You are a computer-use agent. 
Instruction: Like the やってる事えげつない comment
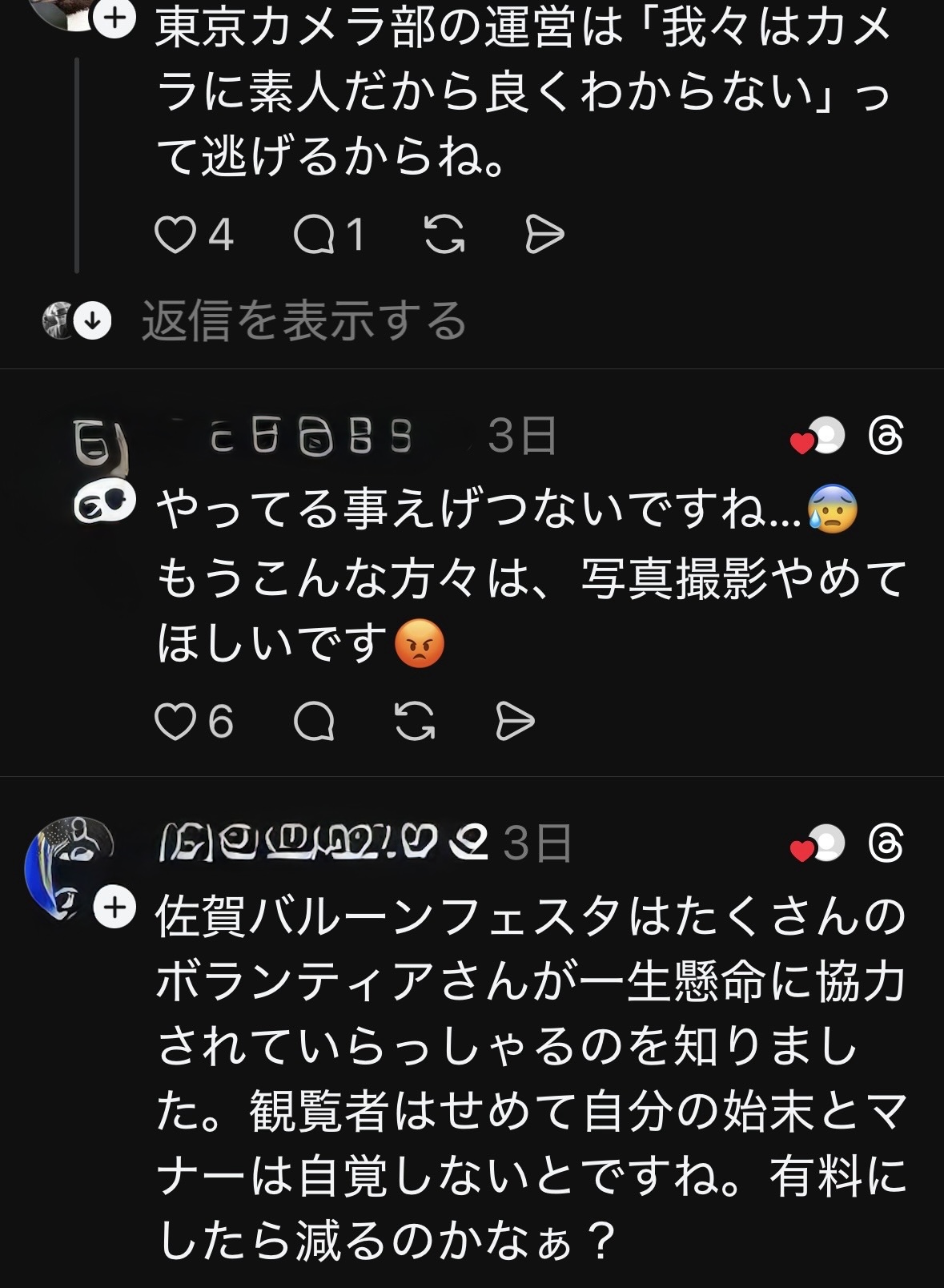pyautogui.click(x=175, y=722)
